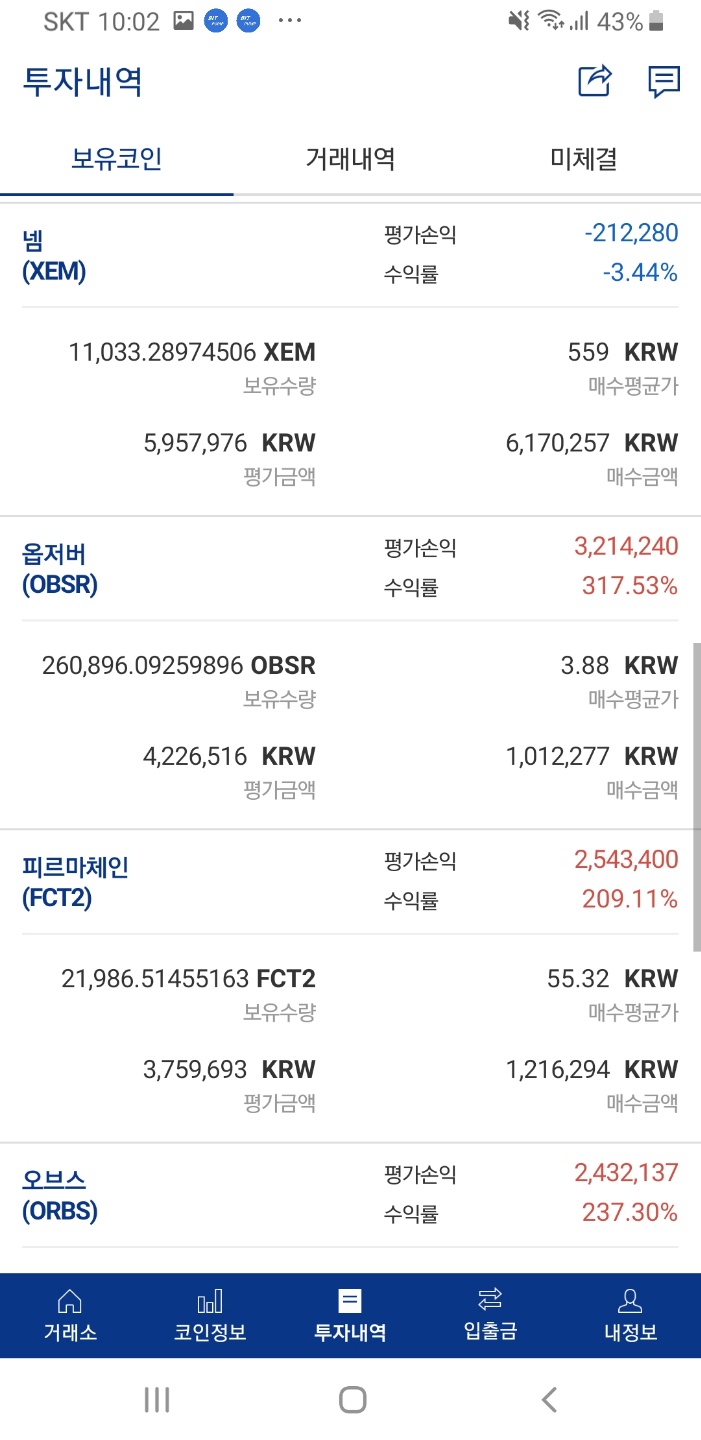The height and width of the screenshot is (1440, 701).
Task: Share the investment details
Action: (595, 81)
